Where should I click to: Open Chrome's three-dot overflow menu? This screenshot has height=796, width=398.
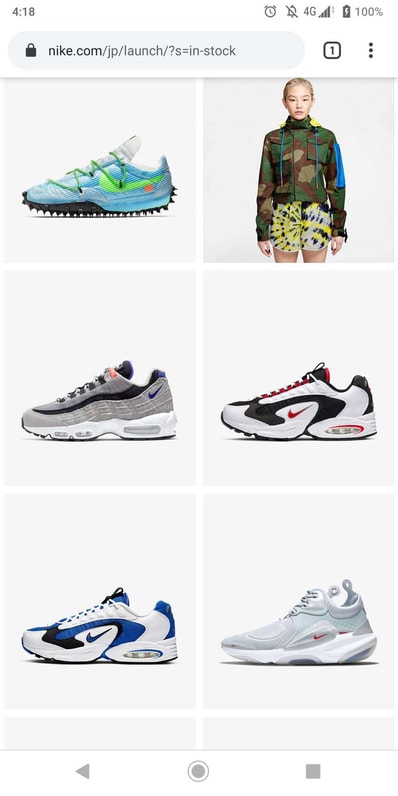coord(371,50)
